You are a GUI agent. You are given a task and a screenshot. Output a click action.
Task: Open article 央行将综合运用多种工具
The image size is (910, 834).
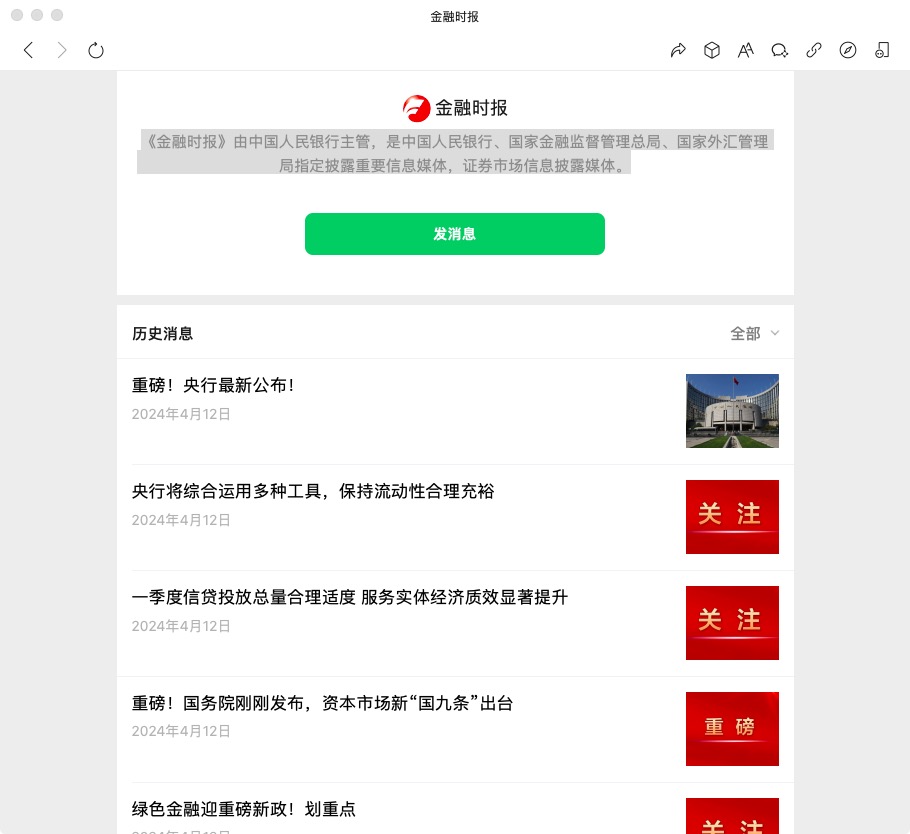[455, 517]
